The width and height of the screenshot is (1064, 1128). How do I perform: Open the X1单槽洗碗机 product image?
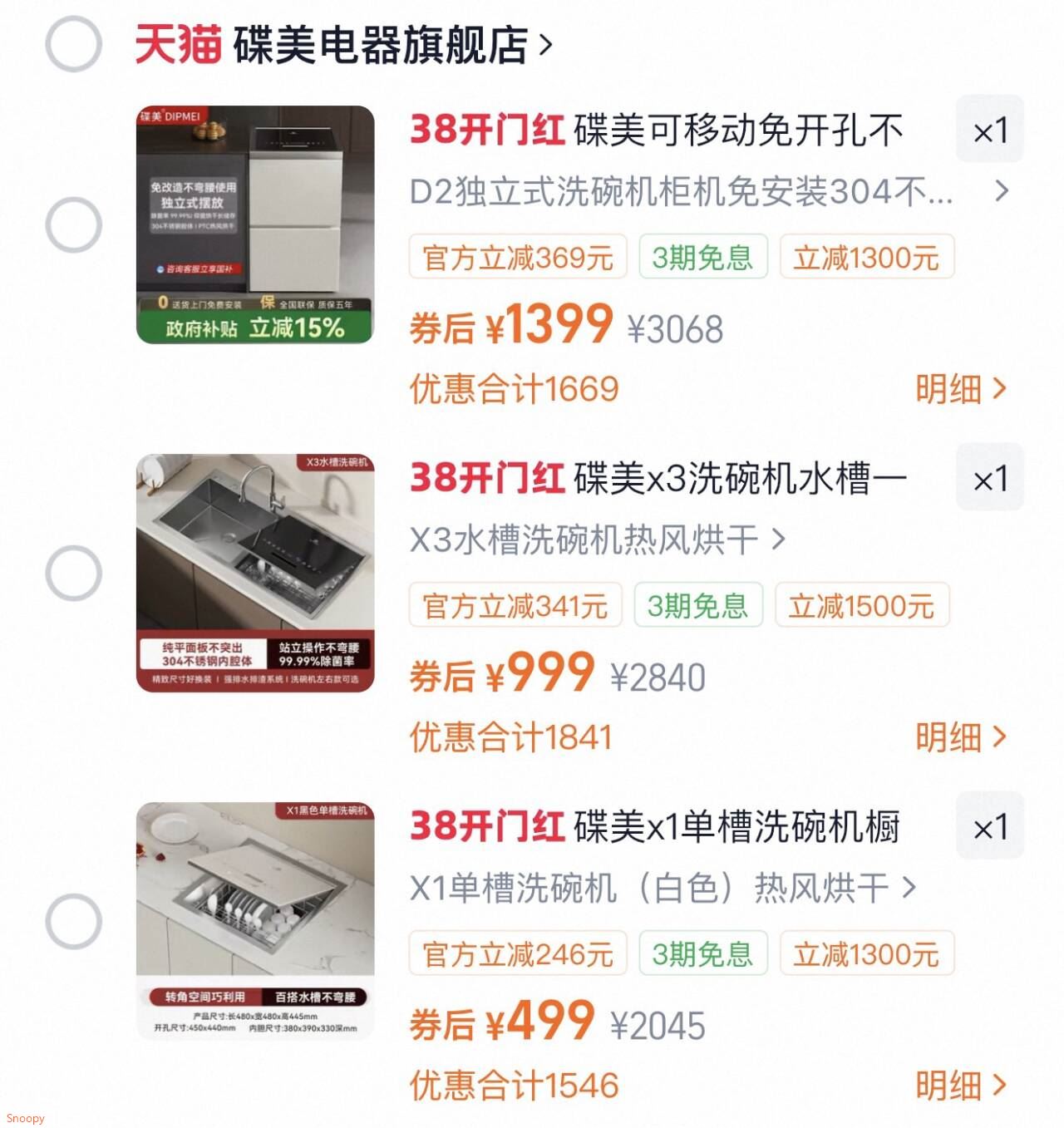[255, 921]
